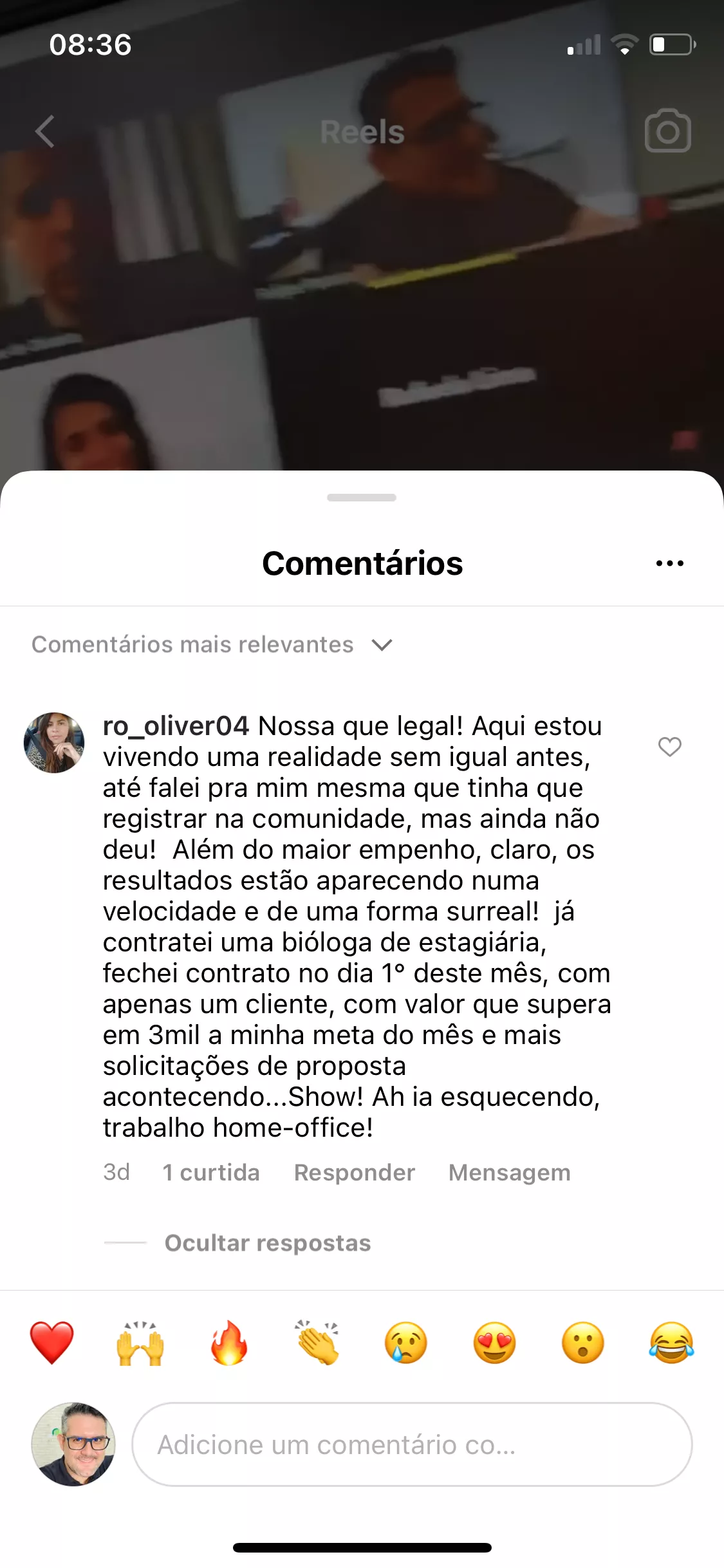View who liked via 1 curtida
Screen dimensions: 724x1568
tap(211, 1172)
